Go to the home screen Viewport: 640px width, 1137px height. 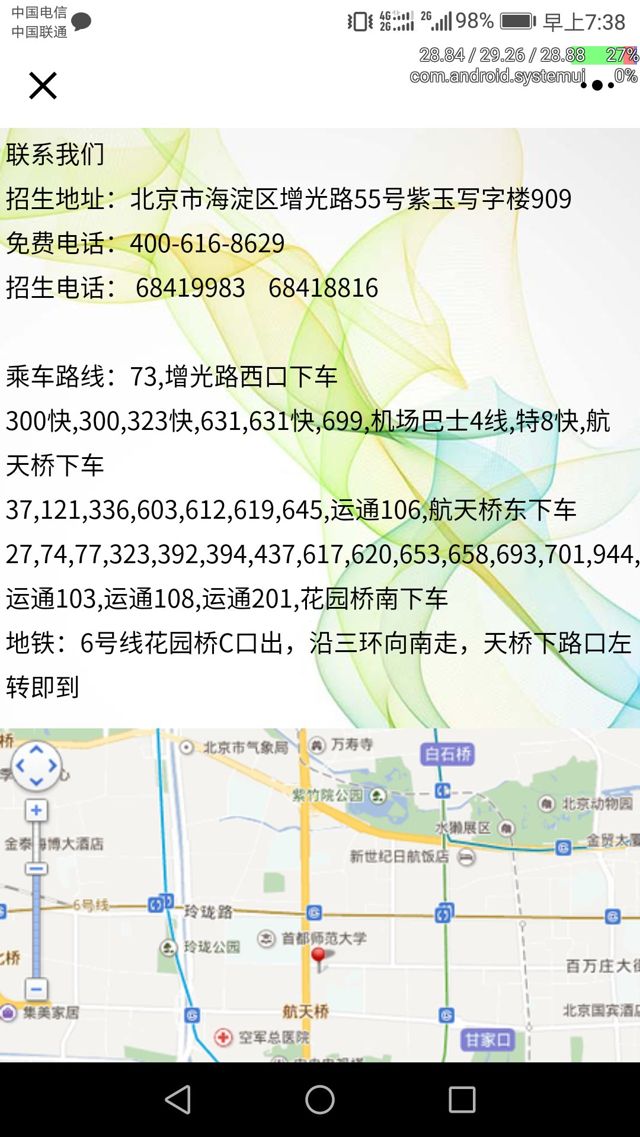pyautogui.click(x=320, y=1099)
